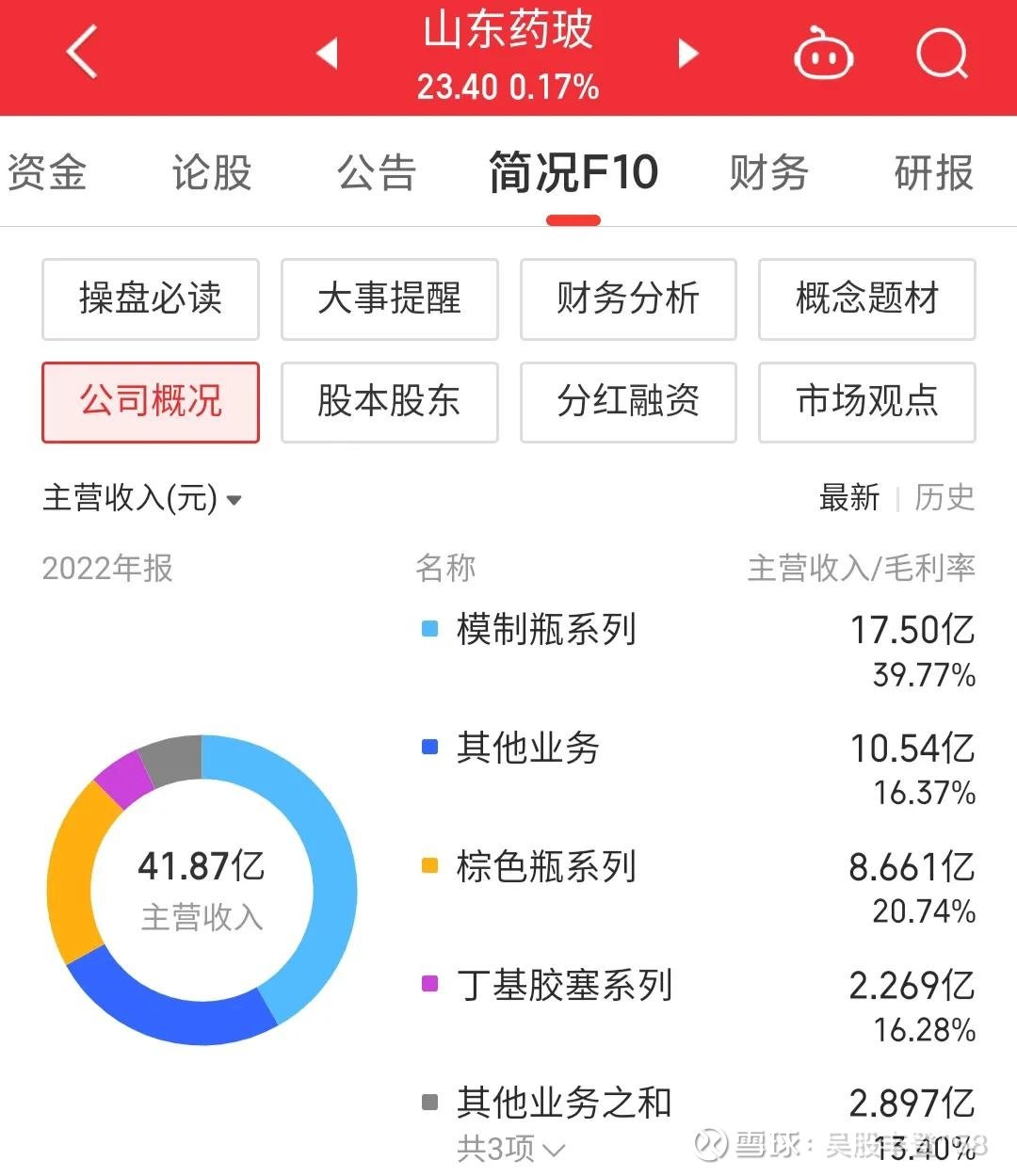Open 财务分析 financial analysis
The height and width of the screenshot is (1176, 1017).
628,299
